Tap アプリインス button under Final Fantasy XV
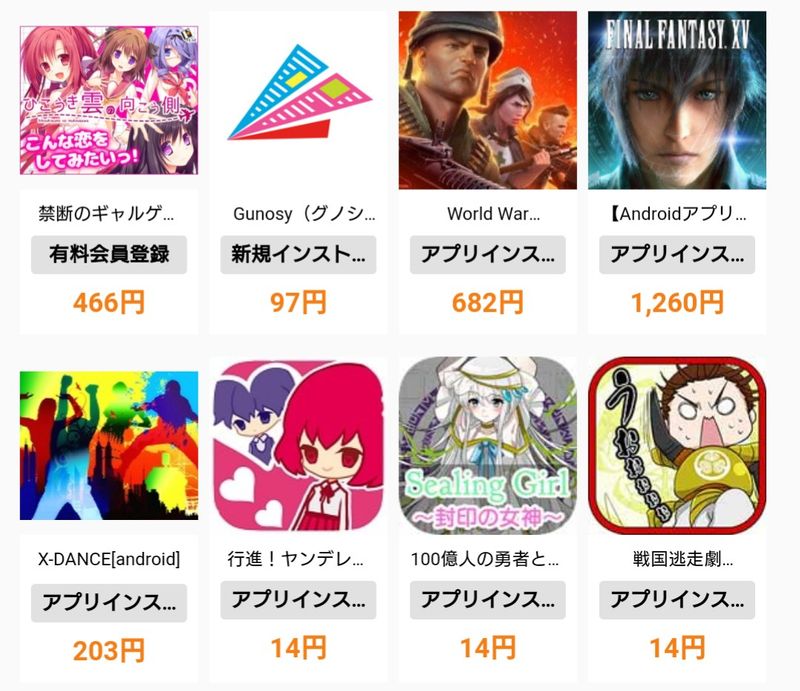 tap(677, 255)
